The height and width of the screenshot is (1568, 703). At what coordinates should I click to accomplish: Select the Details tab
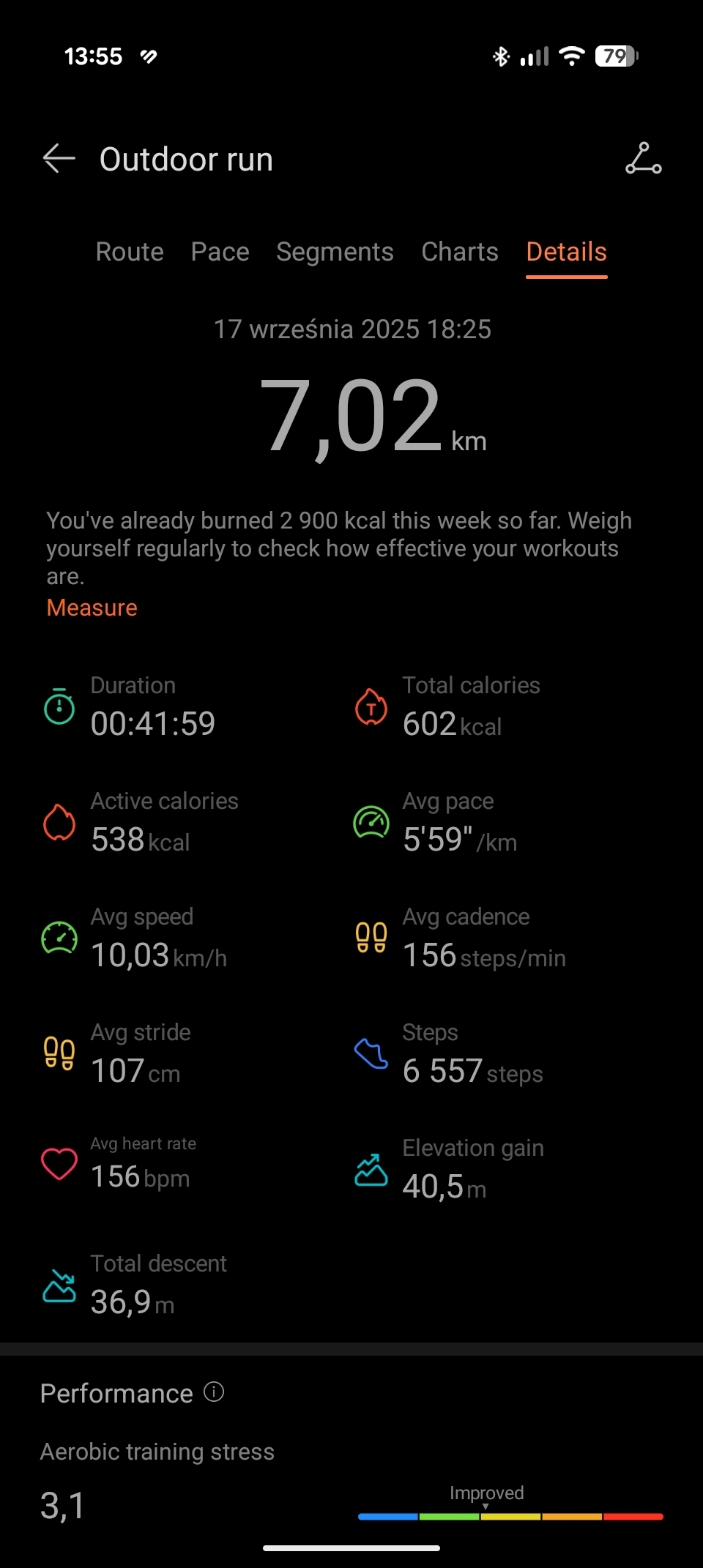(x=567, y=252)
